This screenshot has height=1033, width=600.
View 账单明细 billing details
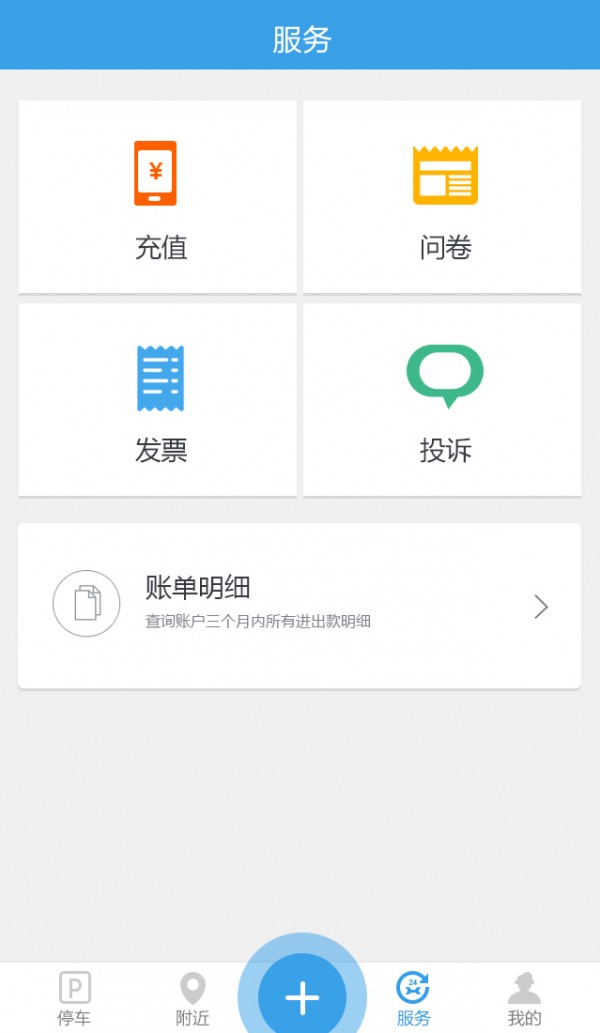click(299, 606)
